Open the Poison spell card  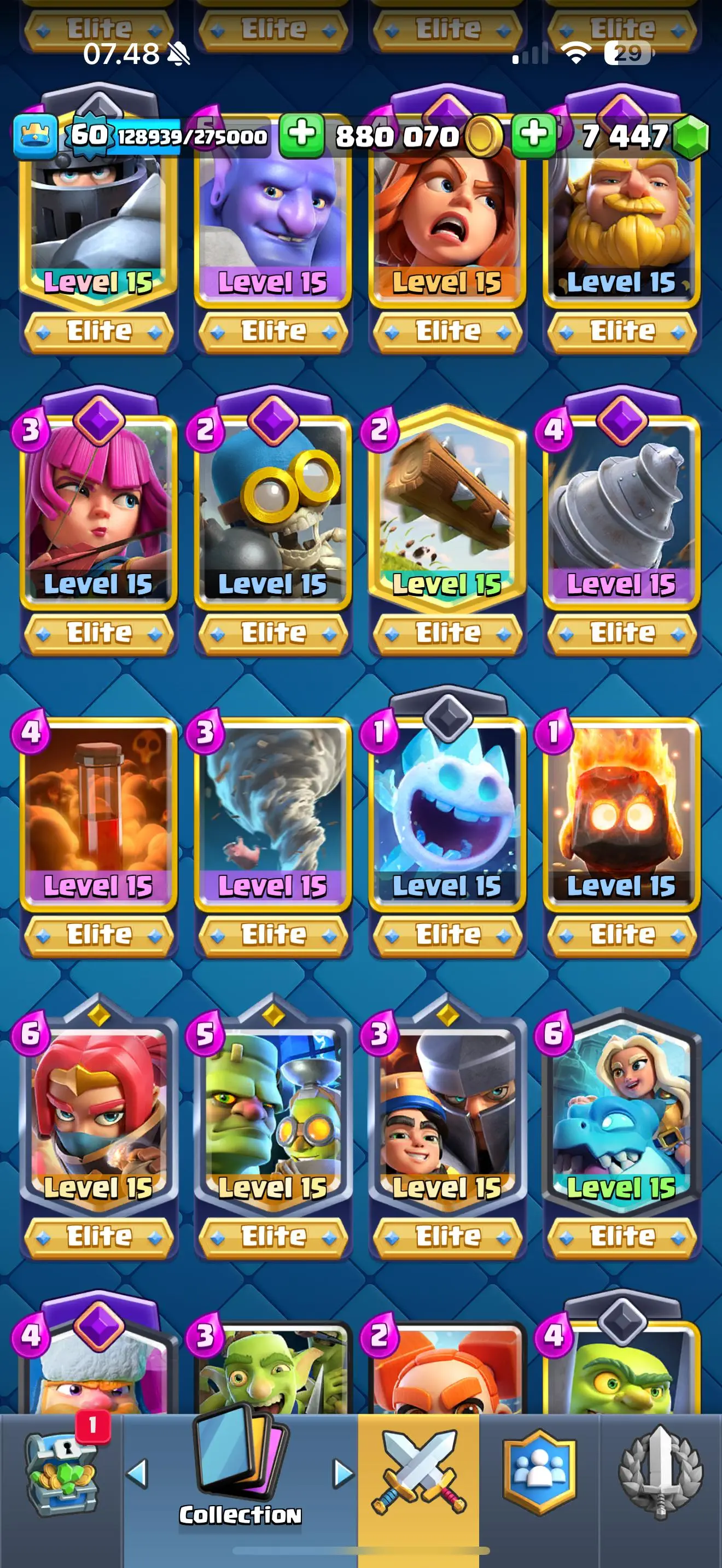point(98,812)
